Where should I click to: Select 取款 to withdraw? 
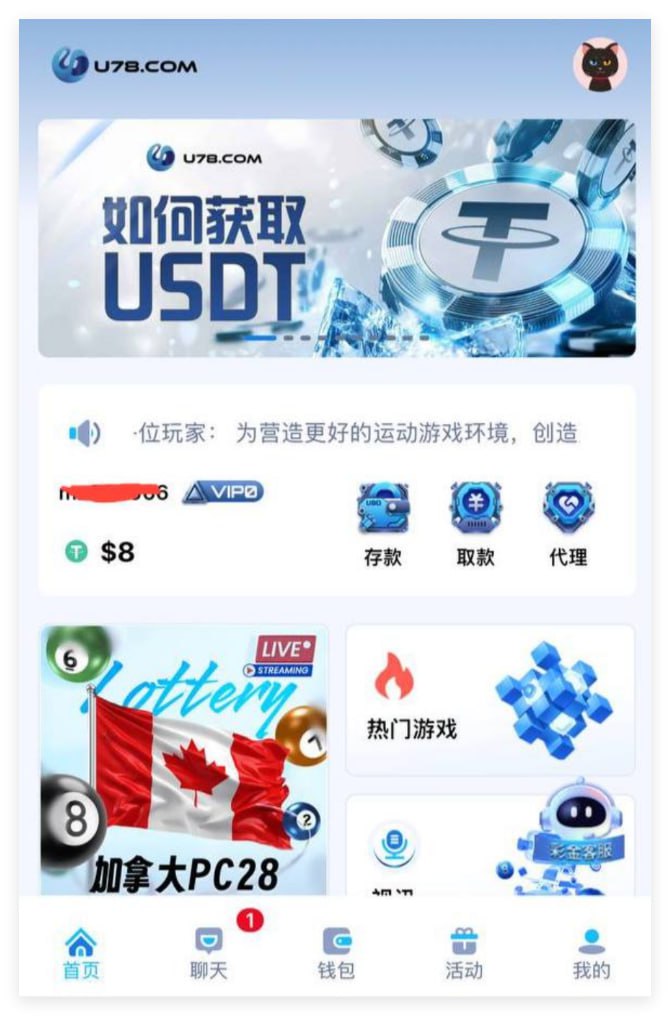pyautogui.click(x=475, y=524)
